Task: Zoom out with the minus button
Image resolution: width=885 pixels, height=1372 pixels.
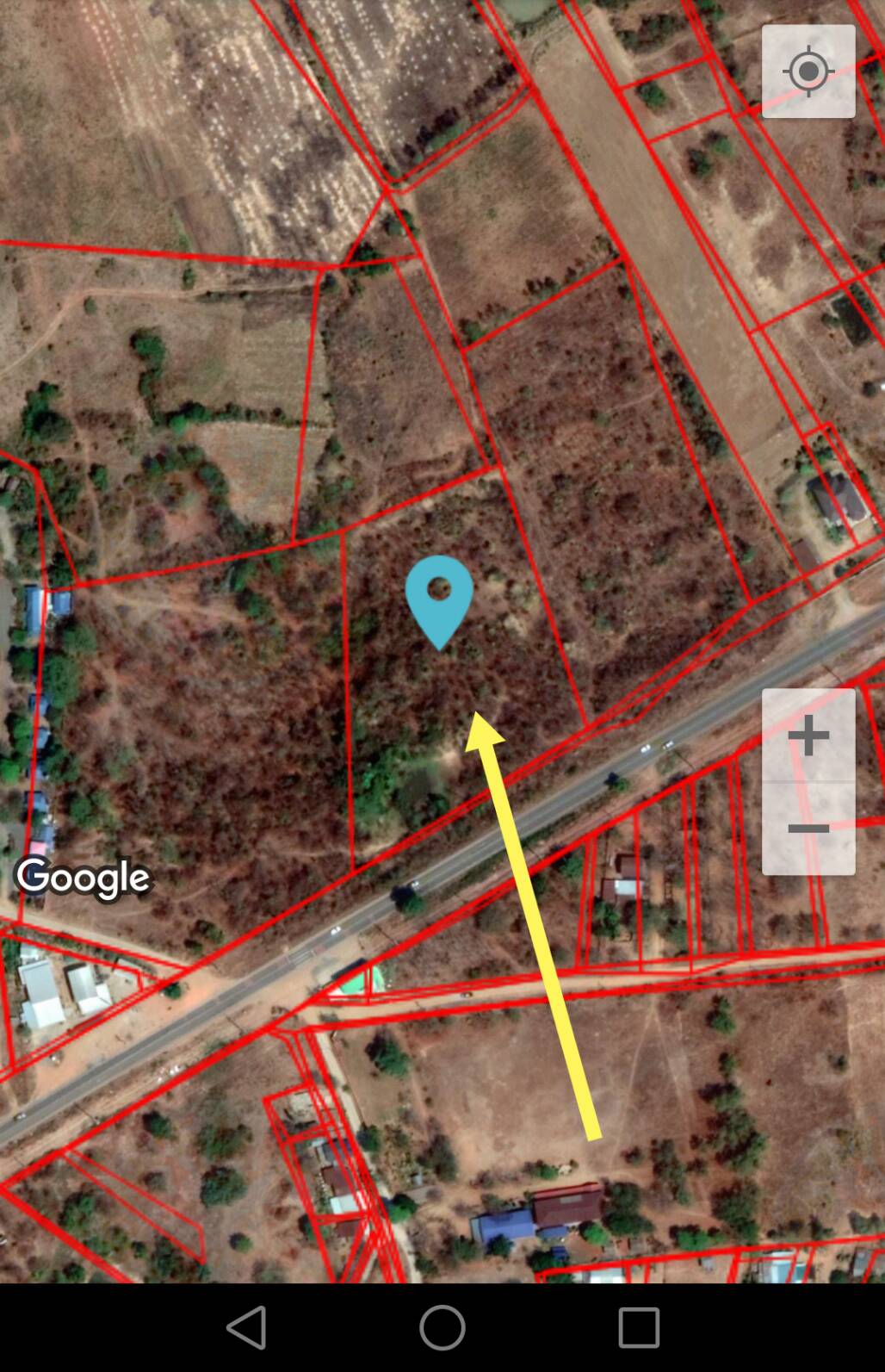Action: pos(808,829)
